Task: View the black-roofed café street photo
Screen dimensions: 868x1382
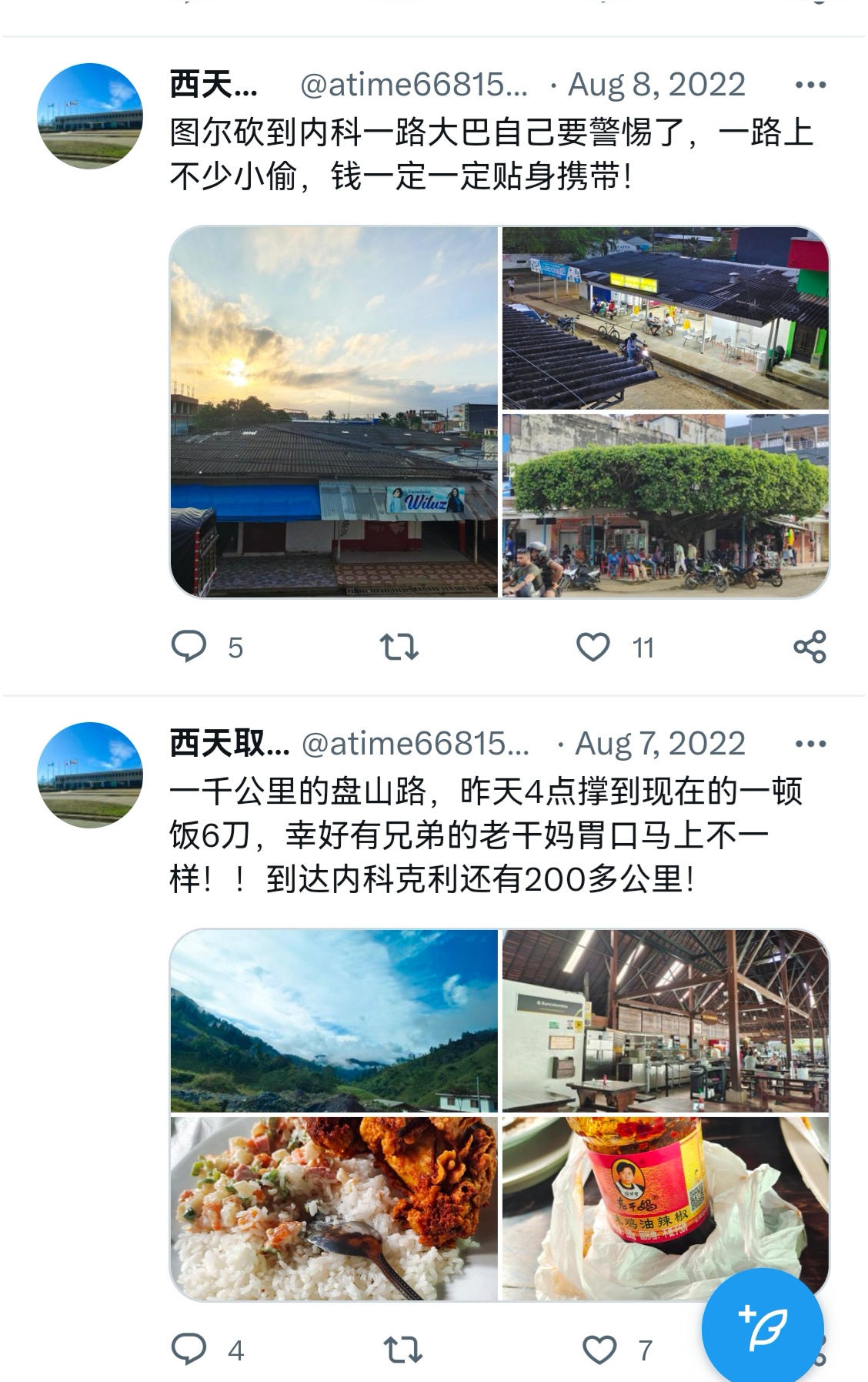Action: click(666, 317)
